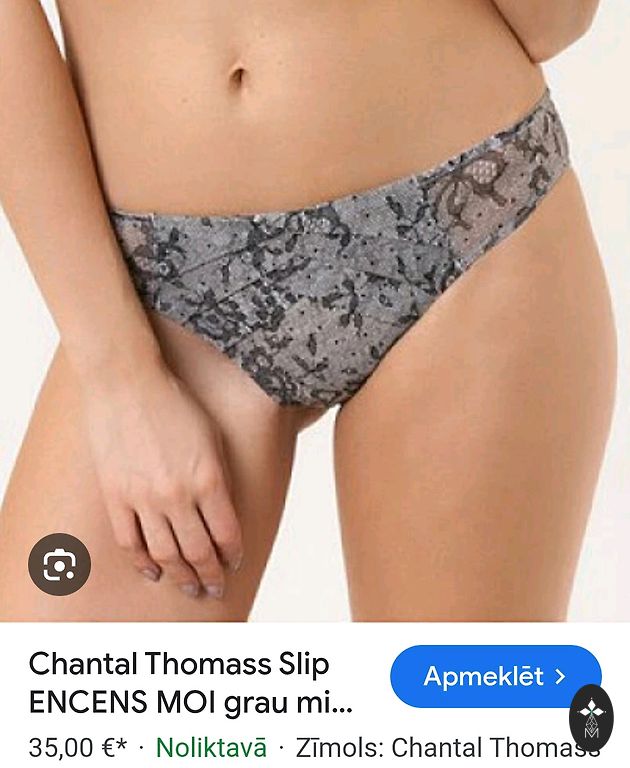Search this image with Google Lens

59,565
